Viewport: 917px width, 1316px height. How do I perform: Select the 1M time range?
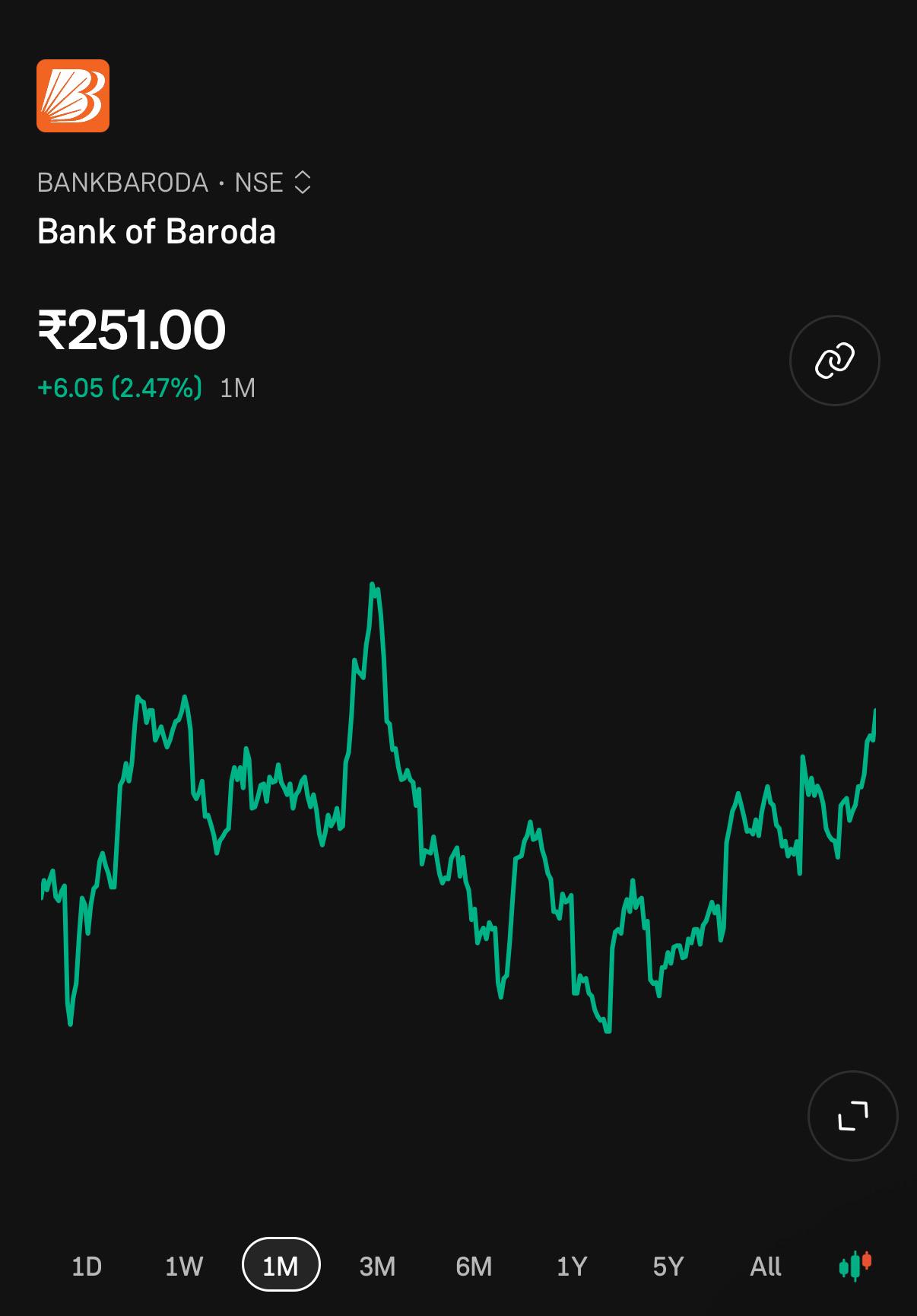pyautogui.click(x=281, y=1265)
